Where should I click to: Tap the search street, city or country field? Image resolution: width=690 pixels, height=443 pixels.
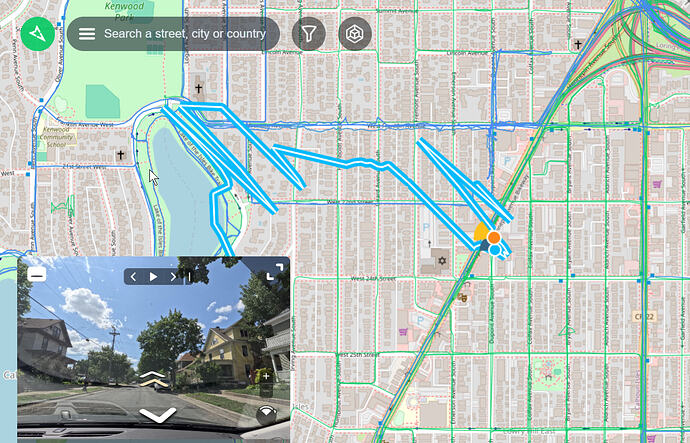tap(185, 34)
